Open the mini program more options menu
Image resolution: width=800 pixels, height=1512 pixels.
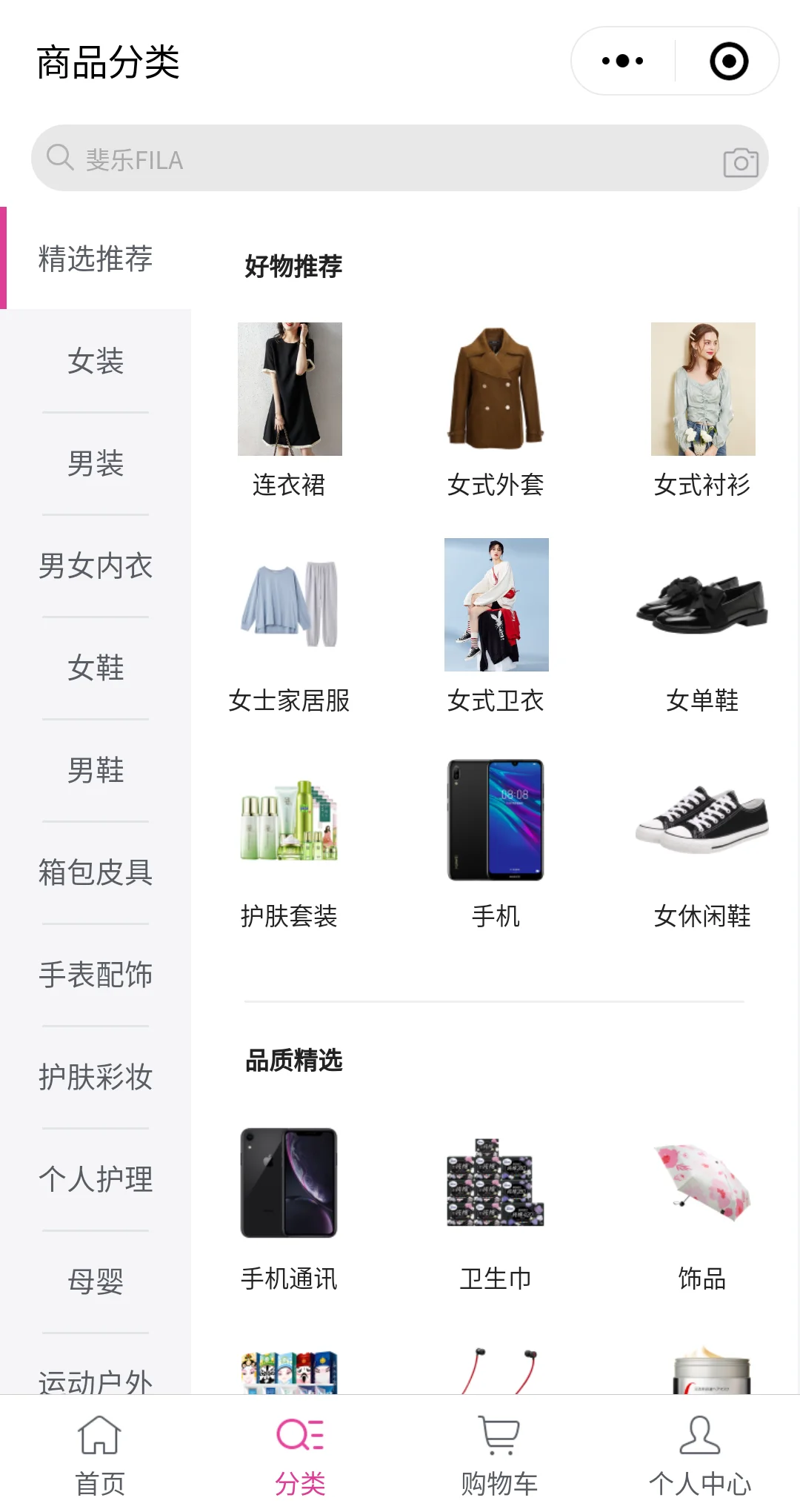(x=622, y=62)
